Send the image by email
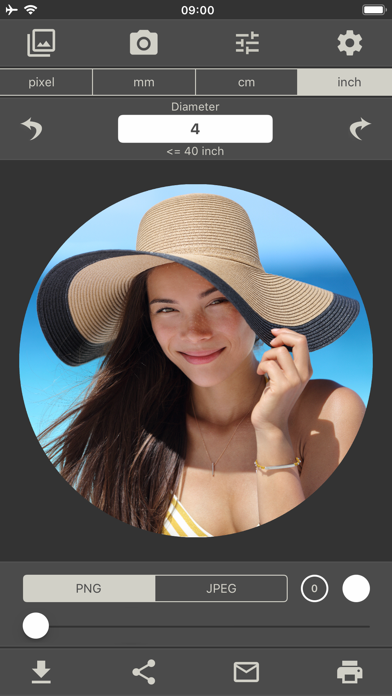The height and width of the screenshot is (696, 392). click(x=246, y=672)
